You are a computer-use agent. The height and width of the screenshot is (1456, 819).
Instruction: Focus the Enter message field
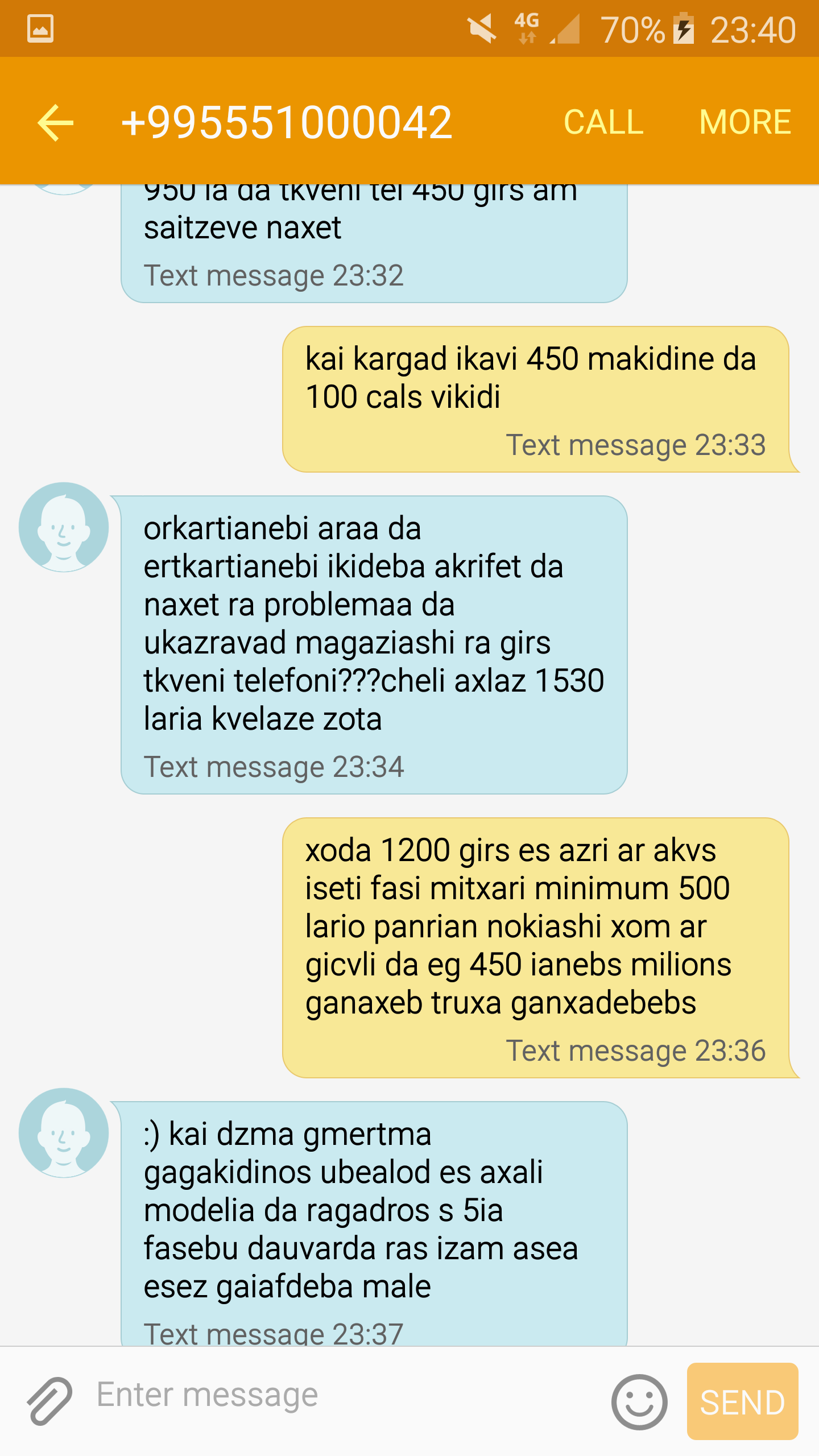(341, 1396)
